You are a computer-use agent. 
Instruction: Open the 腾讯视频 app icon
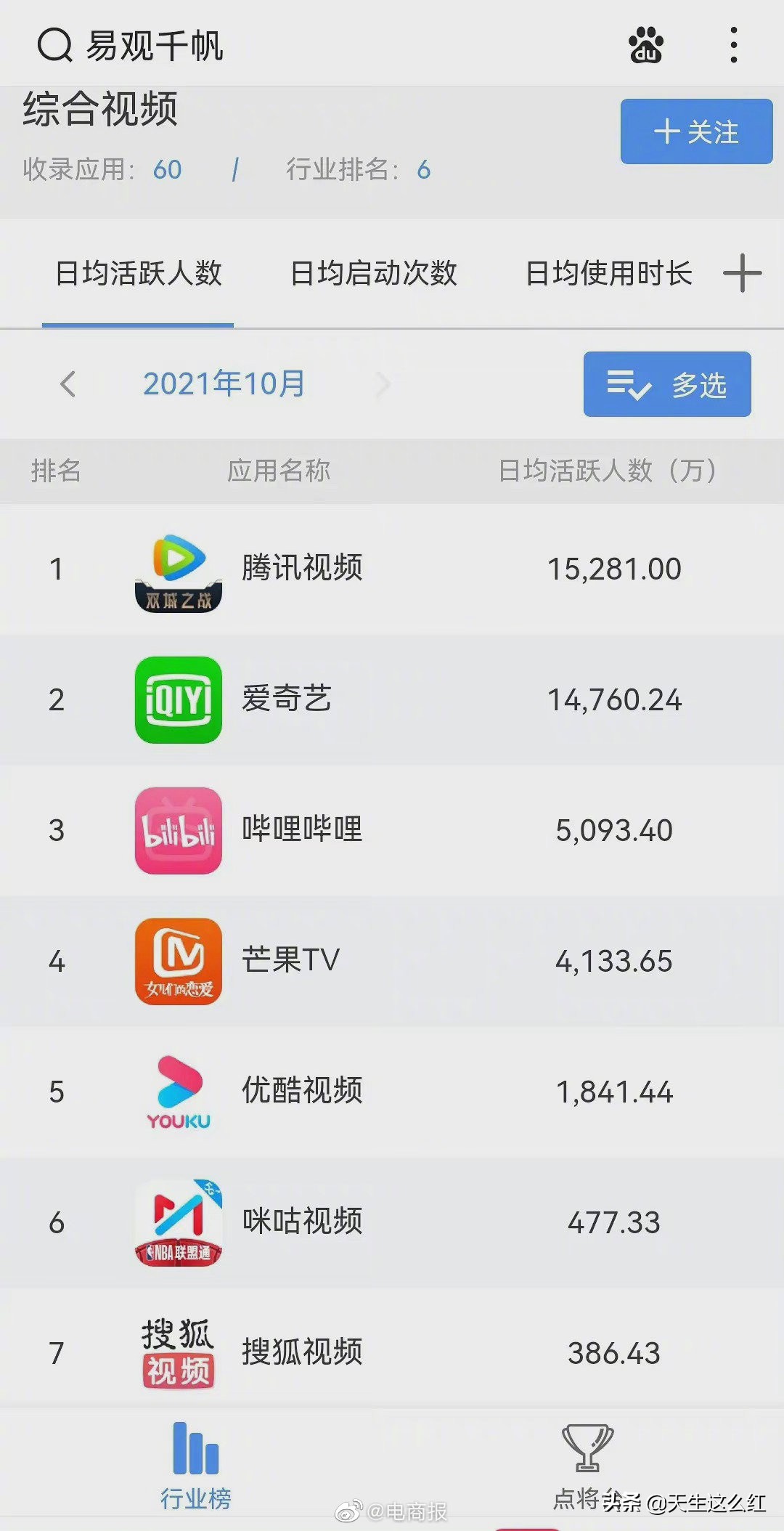click(x=179, y=570)
